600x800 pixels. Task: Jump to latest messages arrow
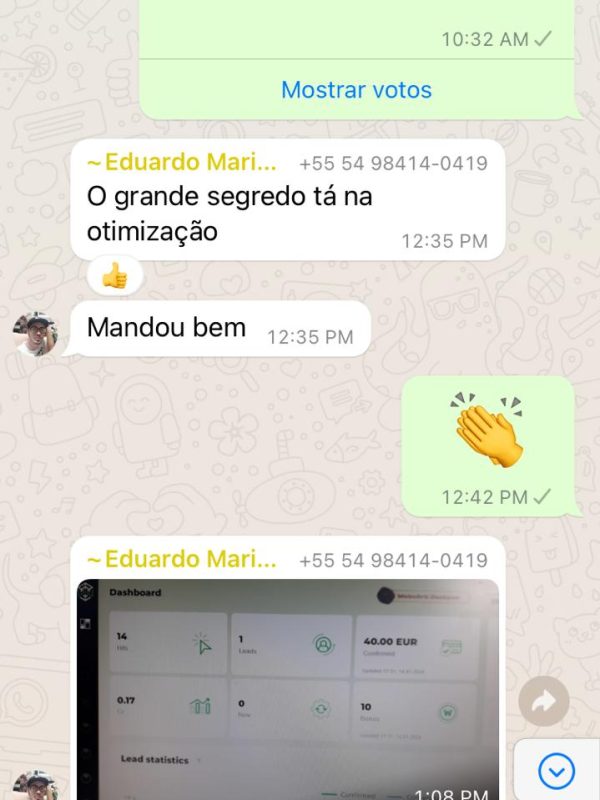[x=556, y=771]
